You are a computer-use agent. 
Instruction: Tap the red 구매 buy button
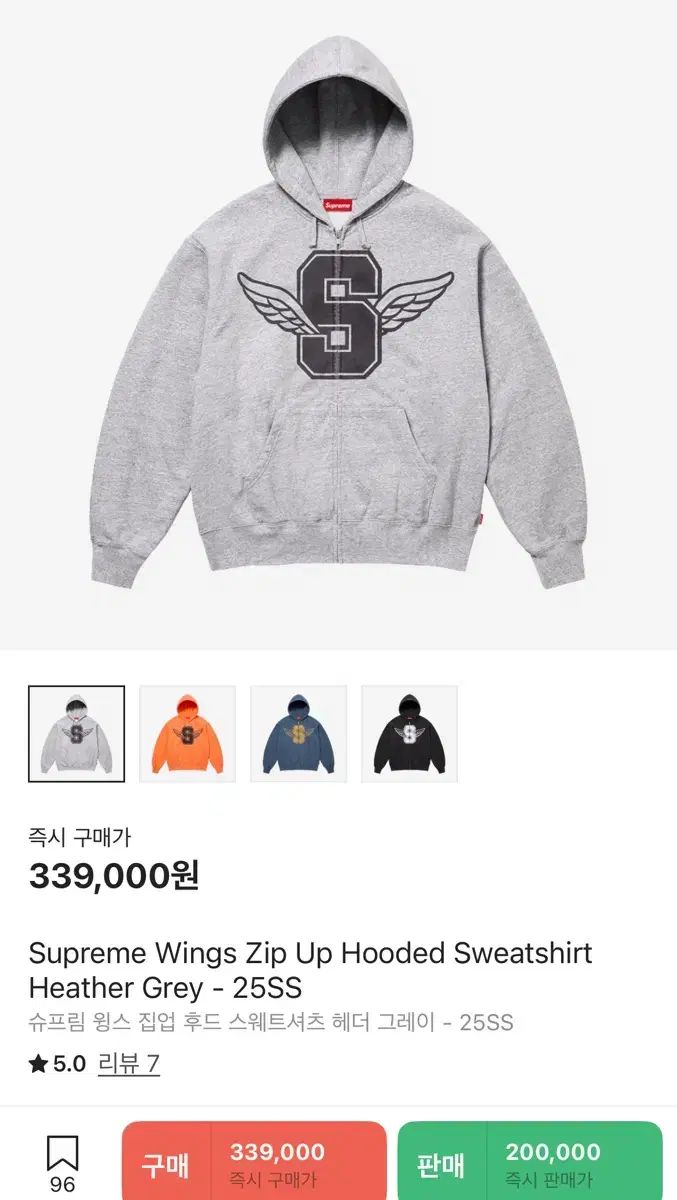[254, 1162]
